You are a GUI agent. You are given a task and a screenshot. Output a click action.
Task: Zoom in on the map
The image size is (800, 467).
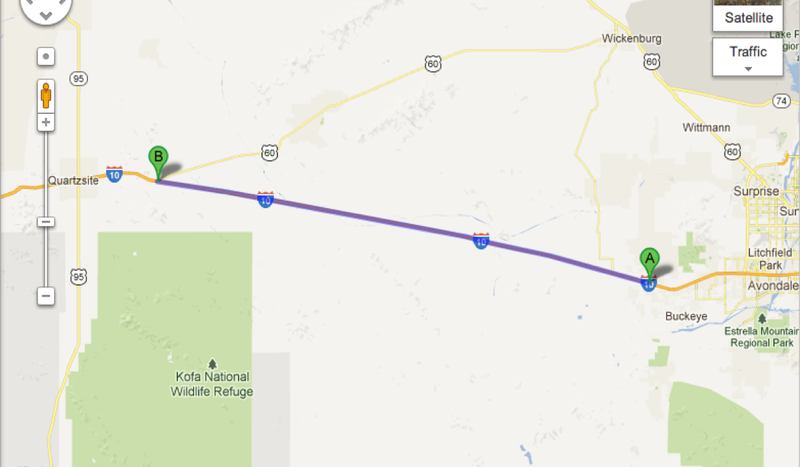point(46,122)
